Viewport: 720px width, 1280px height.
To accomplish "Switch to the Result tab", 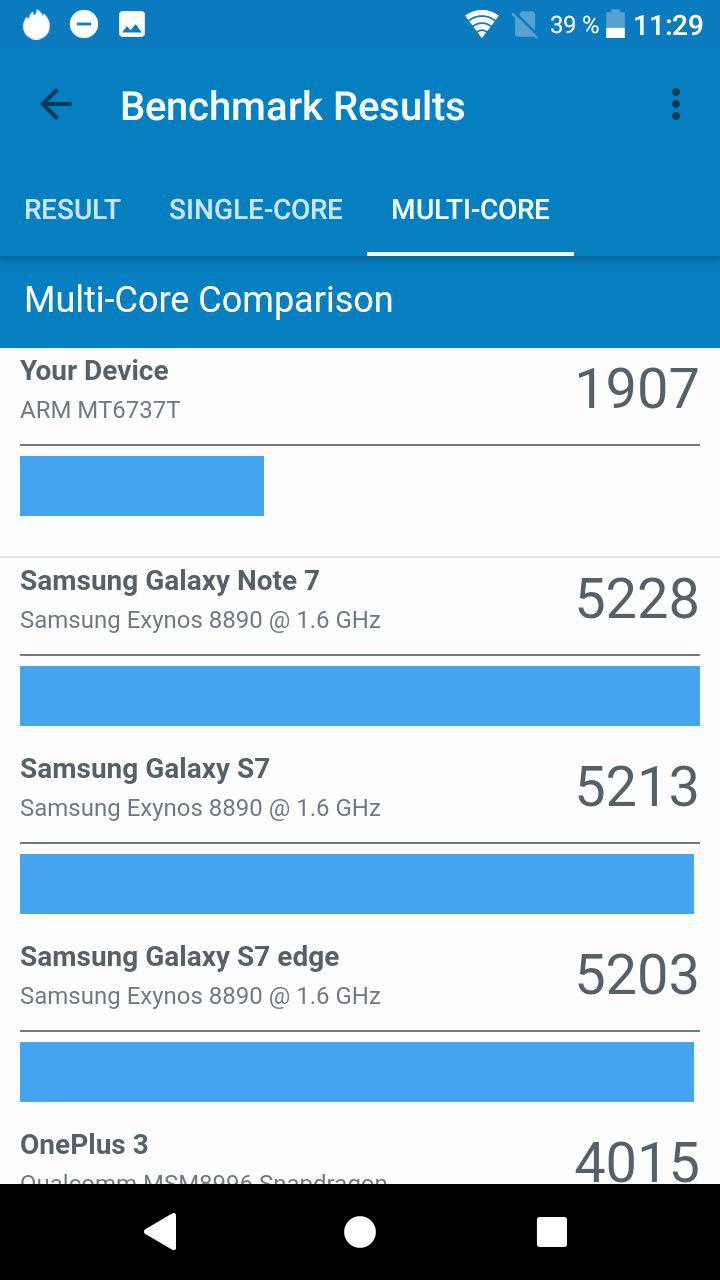I will [x=72, y=209].
